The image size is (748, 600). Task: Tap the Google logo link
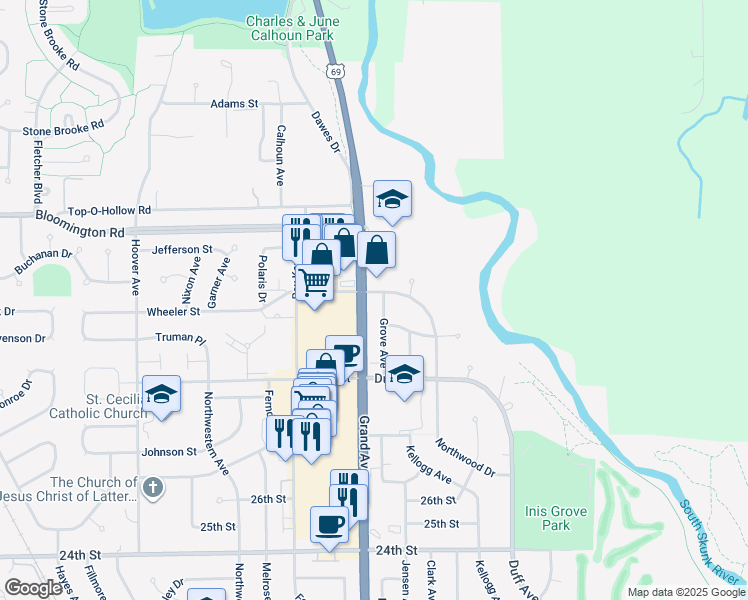coord(33,588)
